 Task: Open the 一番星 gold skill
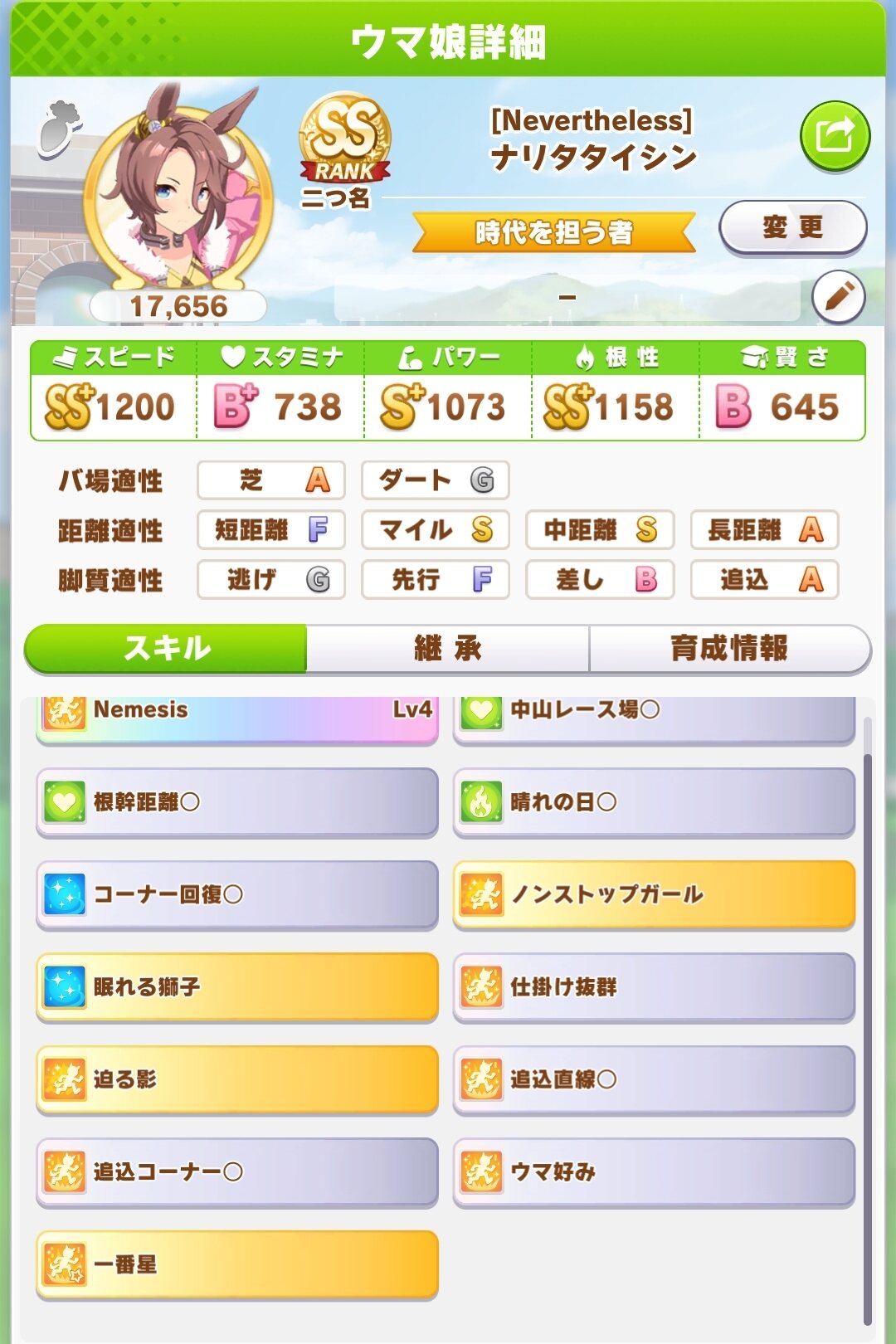point(237,1264)
